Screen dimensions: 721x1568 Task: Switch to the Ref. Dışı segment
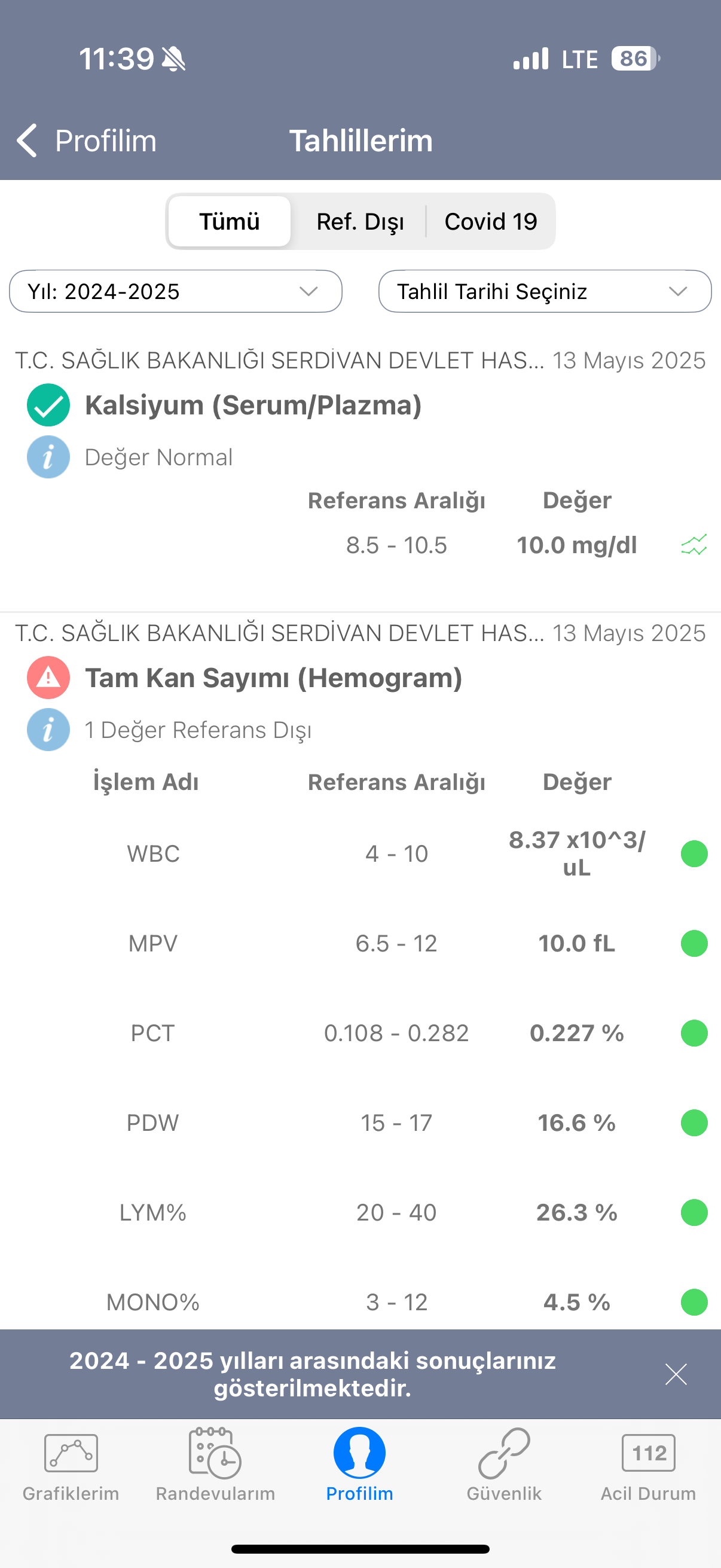[x=360, y=221]
